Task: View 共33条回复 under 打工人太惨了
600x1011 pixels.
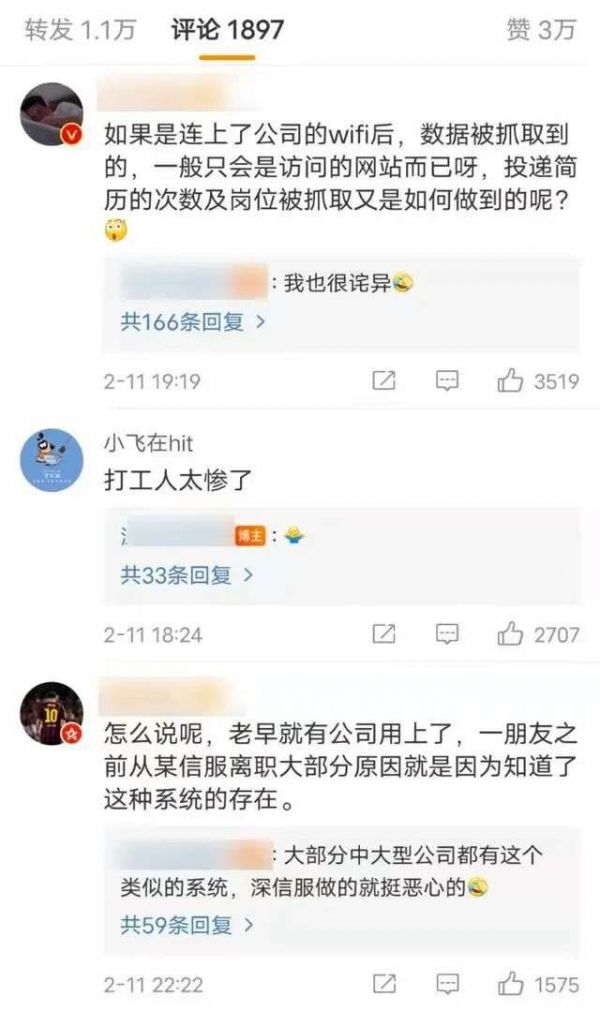Action: pos(187,575)
